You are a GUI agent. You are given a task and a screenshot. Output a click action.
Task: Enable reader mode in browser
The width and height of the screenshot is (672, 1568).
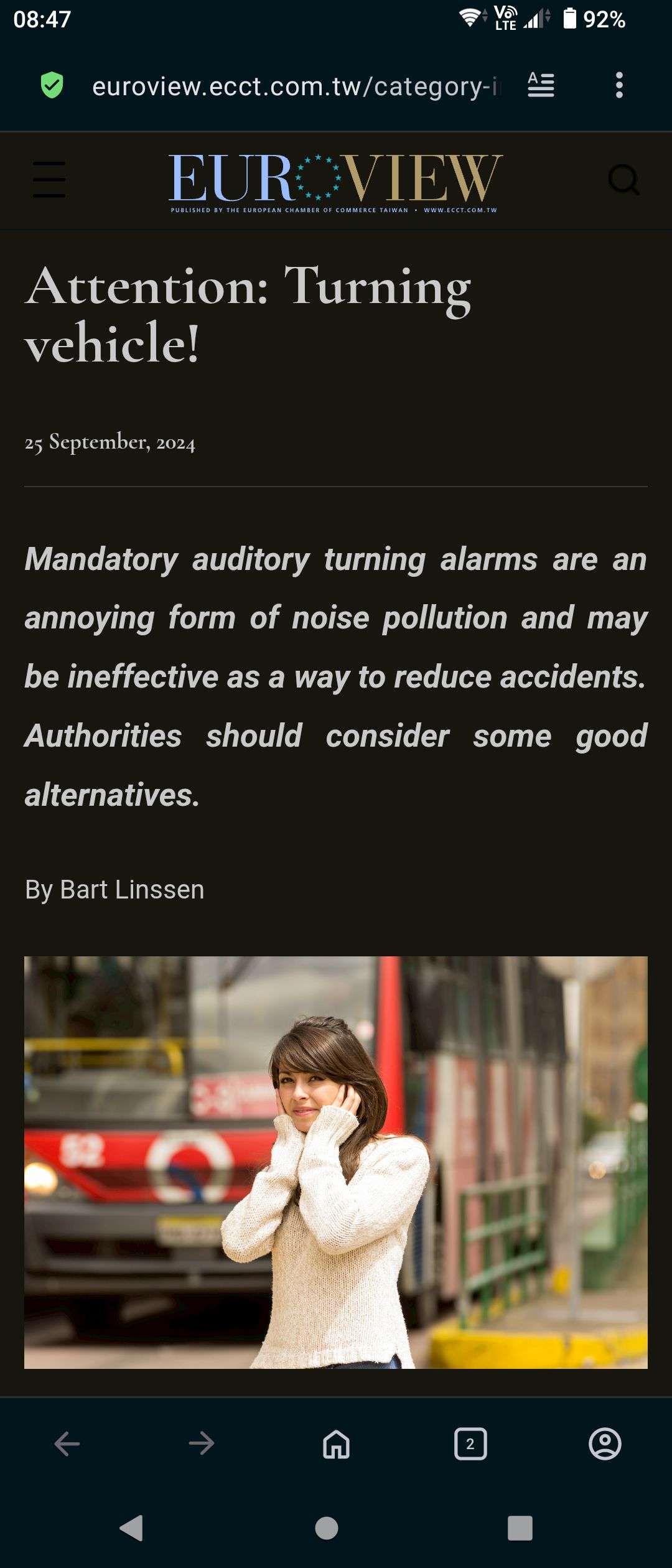tap(541, 85)
